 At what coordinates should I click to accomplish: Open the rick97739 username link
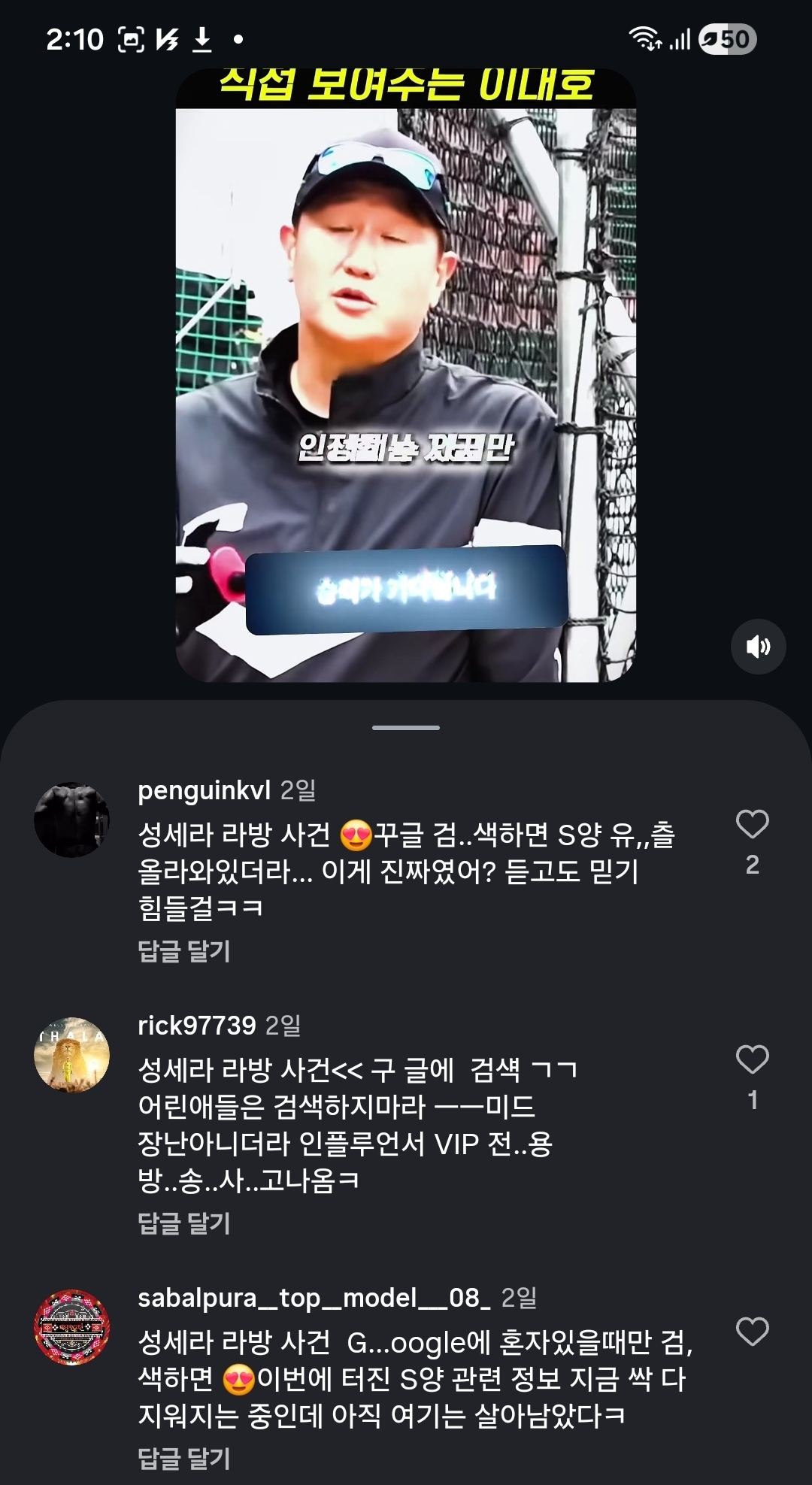[x=197, y=1026]
